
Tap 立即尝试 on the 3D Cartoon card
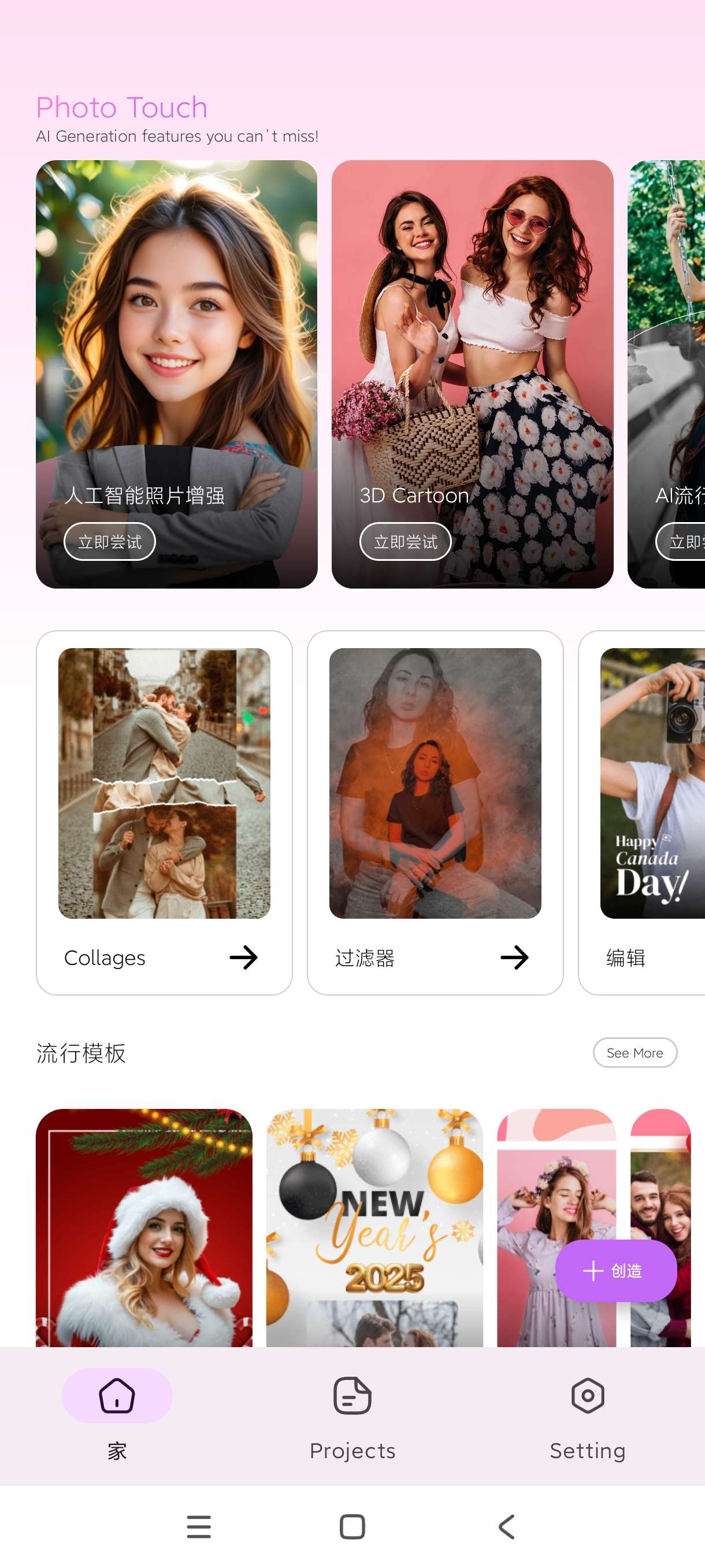405,541
